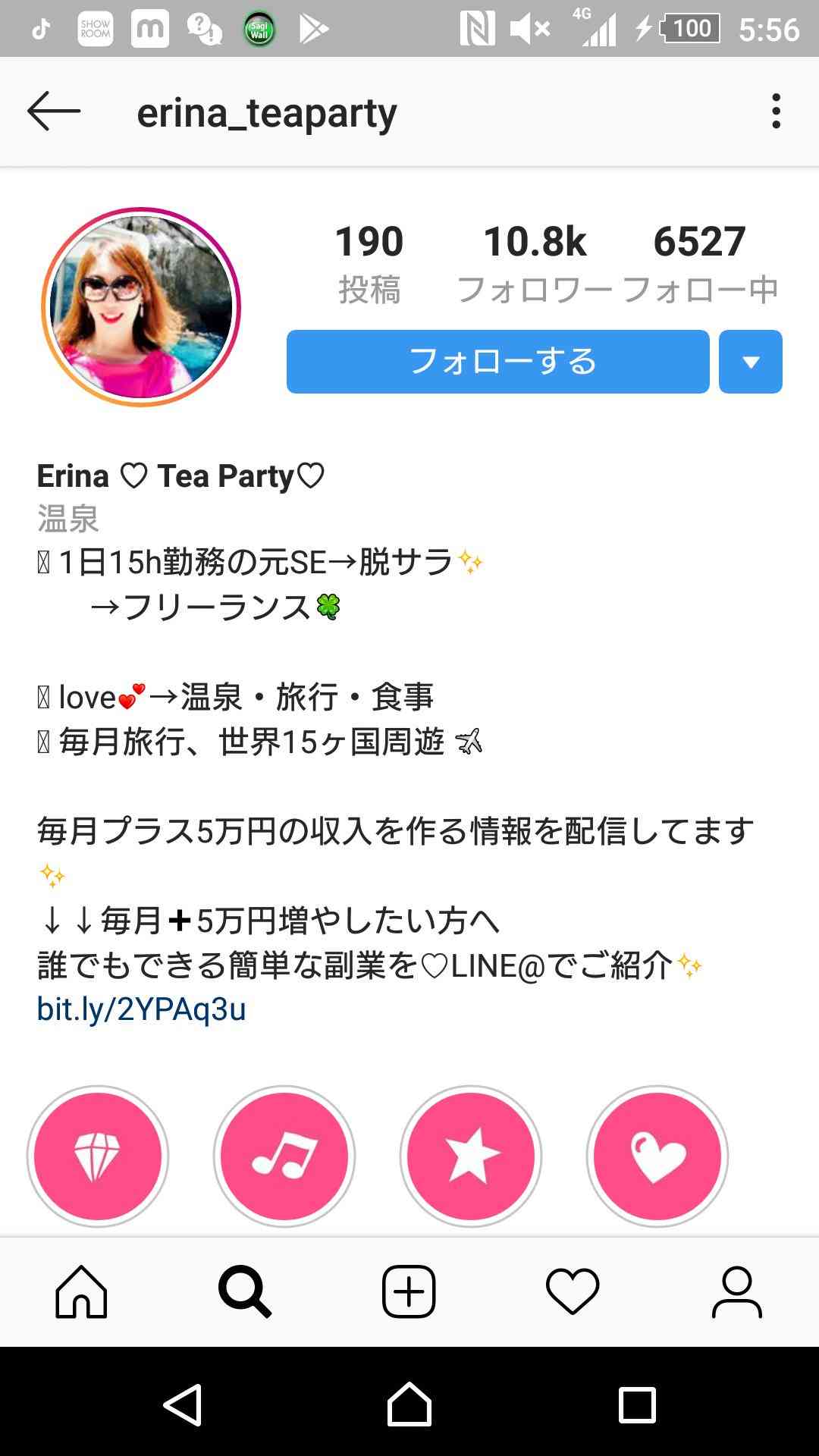This screenshot has width=819, height=1456.
Task: Open the bit.ly/2YPAq3u bio link
Action: [x=142, y=1009]
